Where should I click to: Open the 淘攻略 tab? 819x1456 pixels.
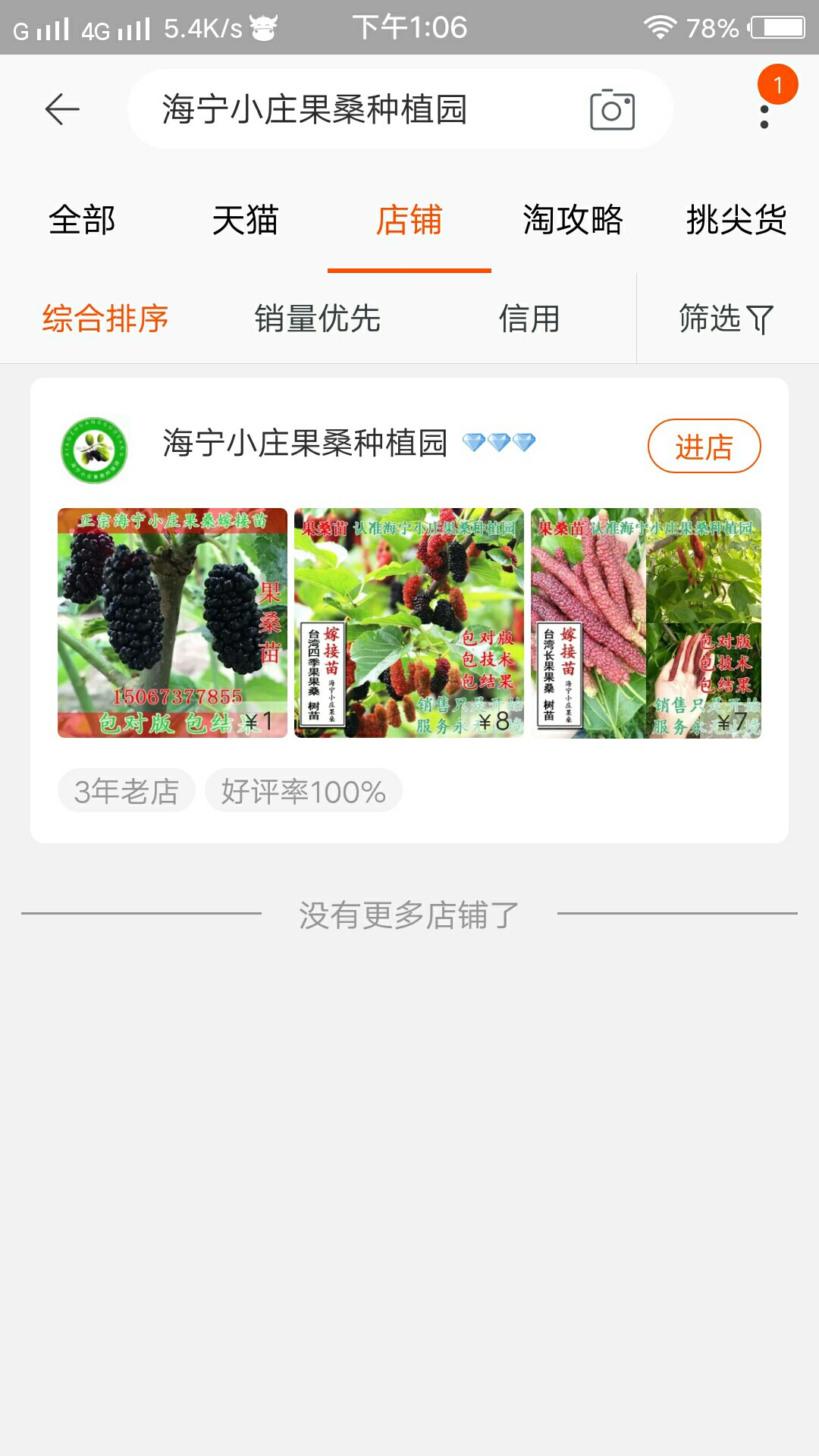pos(573,221)
